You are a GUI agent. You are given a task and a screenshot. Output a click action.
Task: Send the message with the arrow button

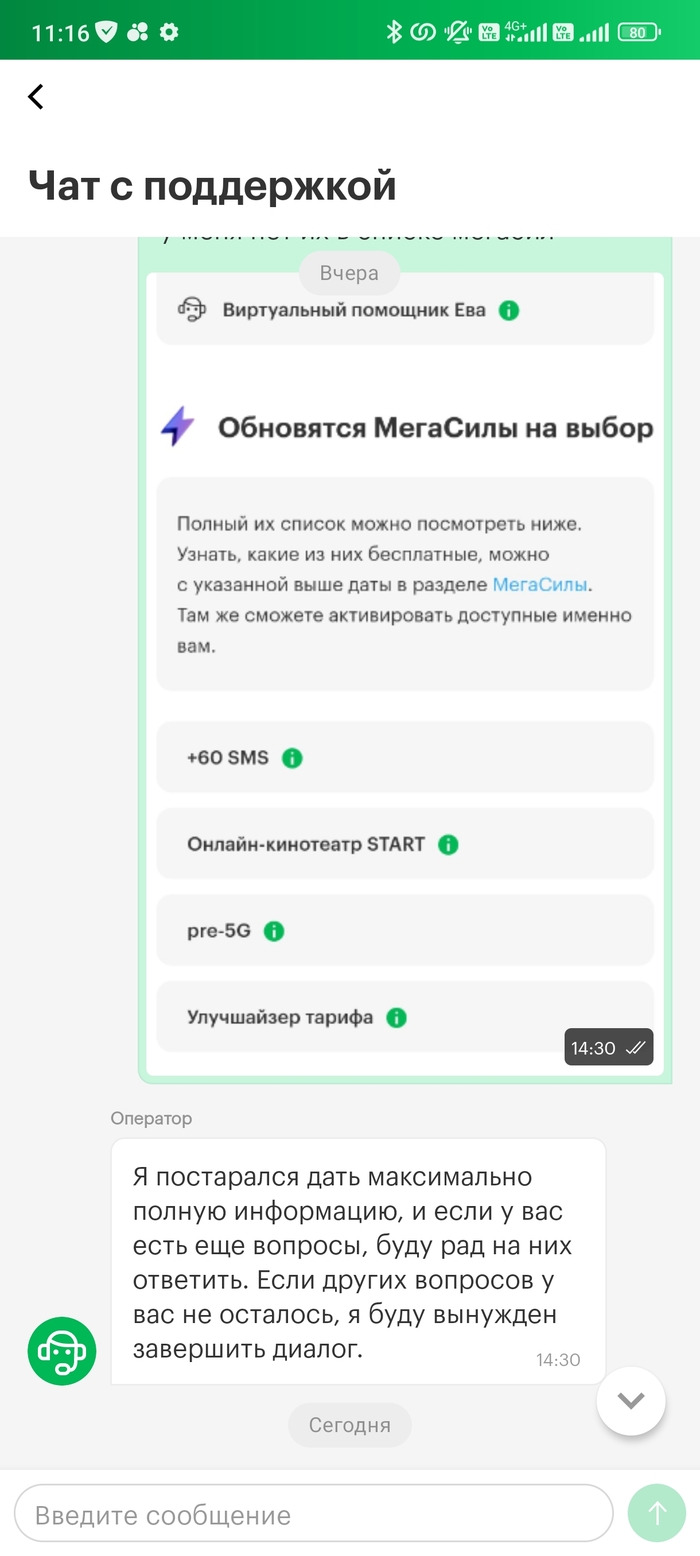(x=657, y=1514)
